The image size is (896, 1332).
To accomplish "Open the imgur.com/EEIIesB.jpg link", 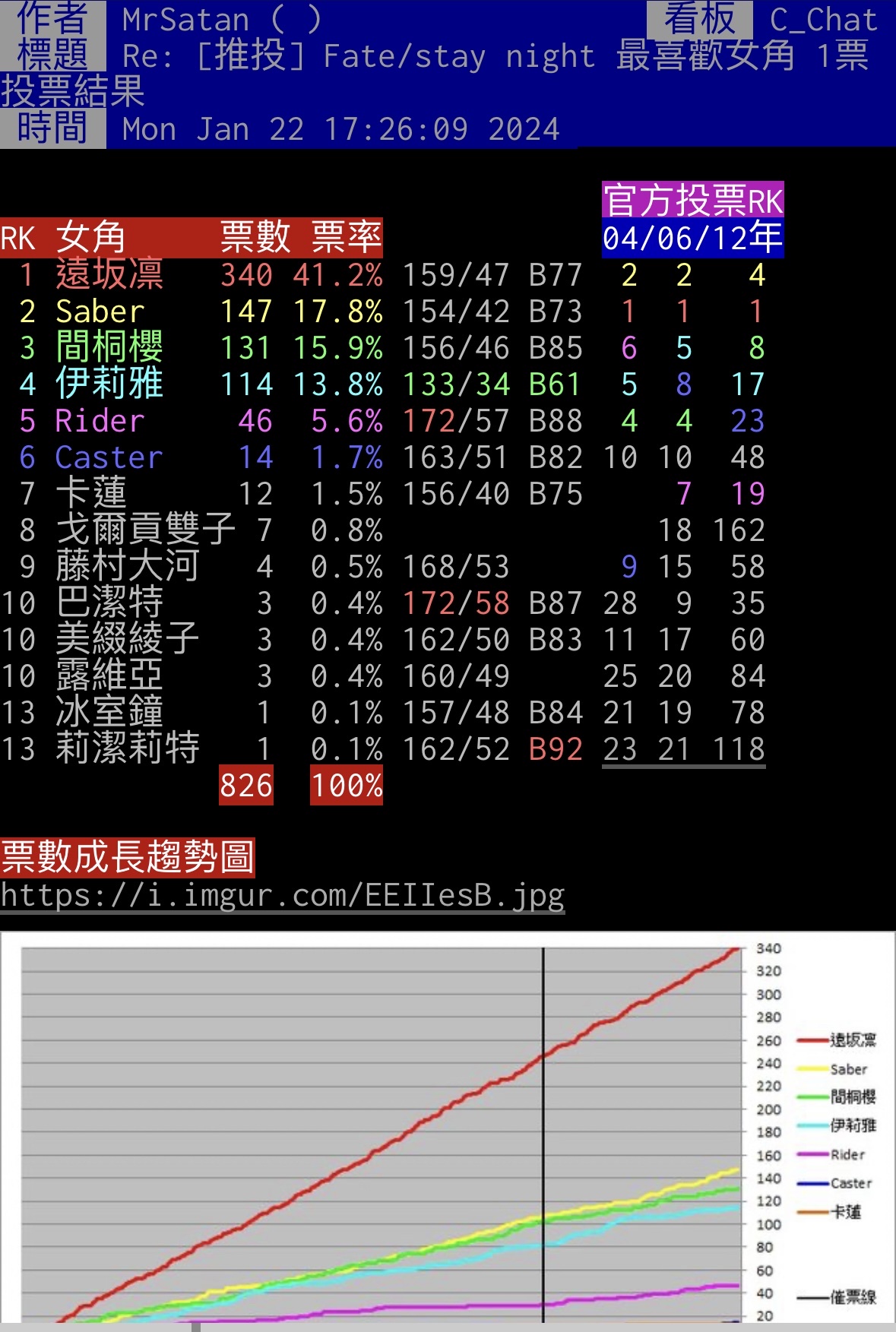I will point(283,895).
